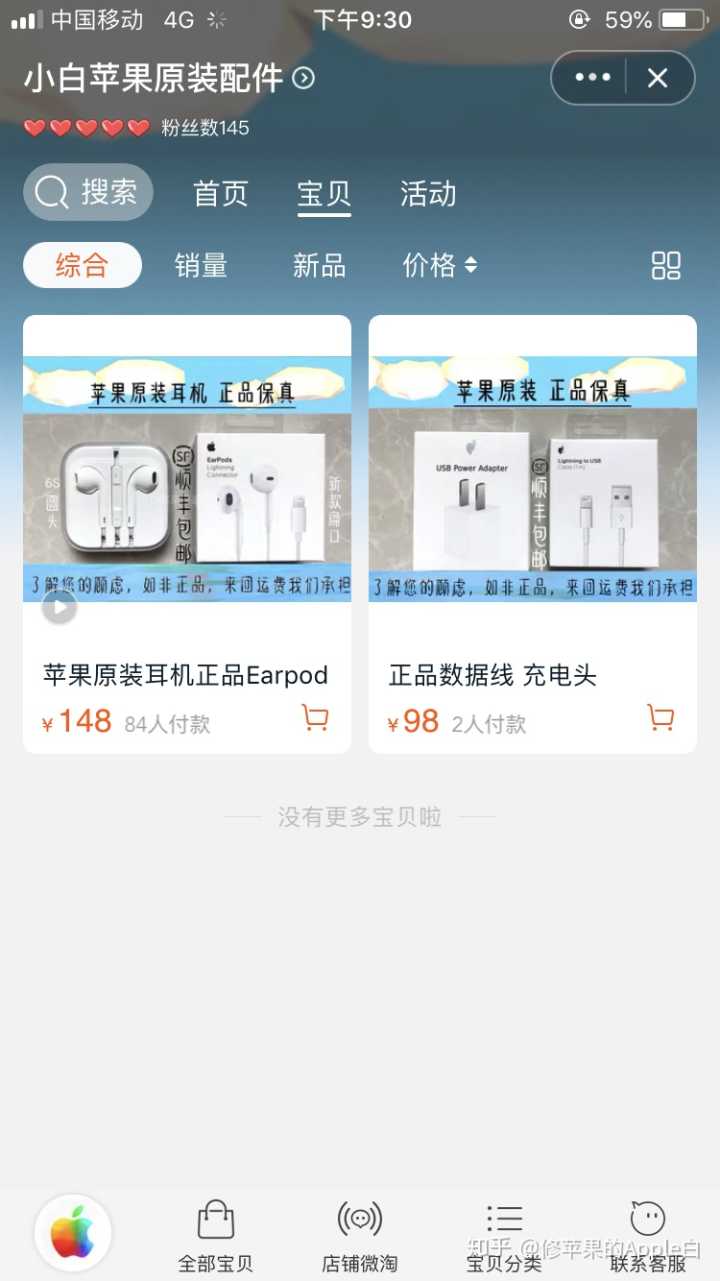Add the ¥98 数据线 充电头 to cart

click(x=660, y=718)
